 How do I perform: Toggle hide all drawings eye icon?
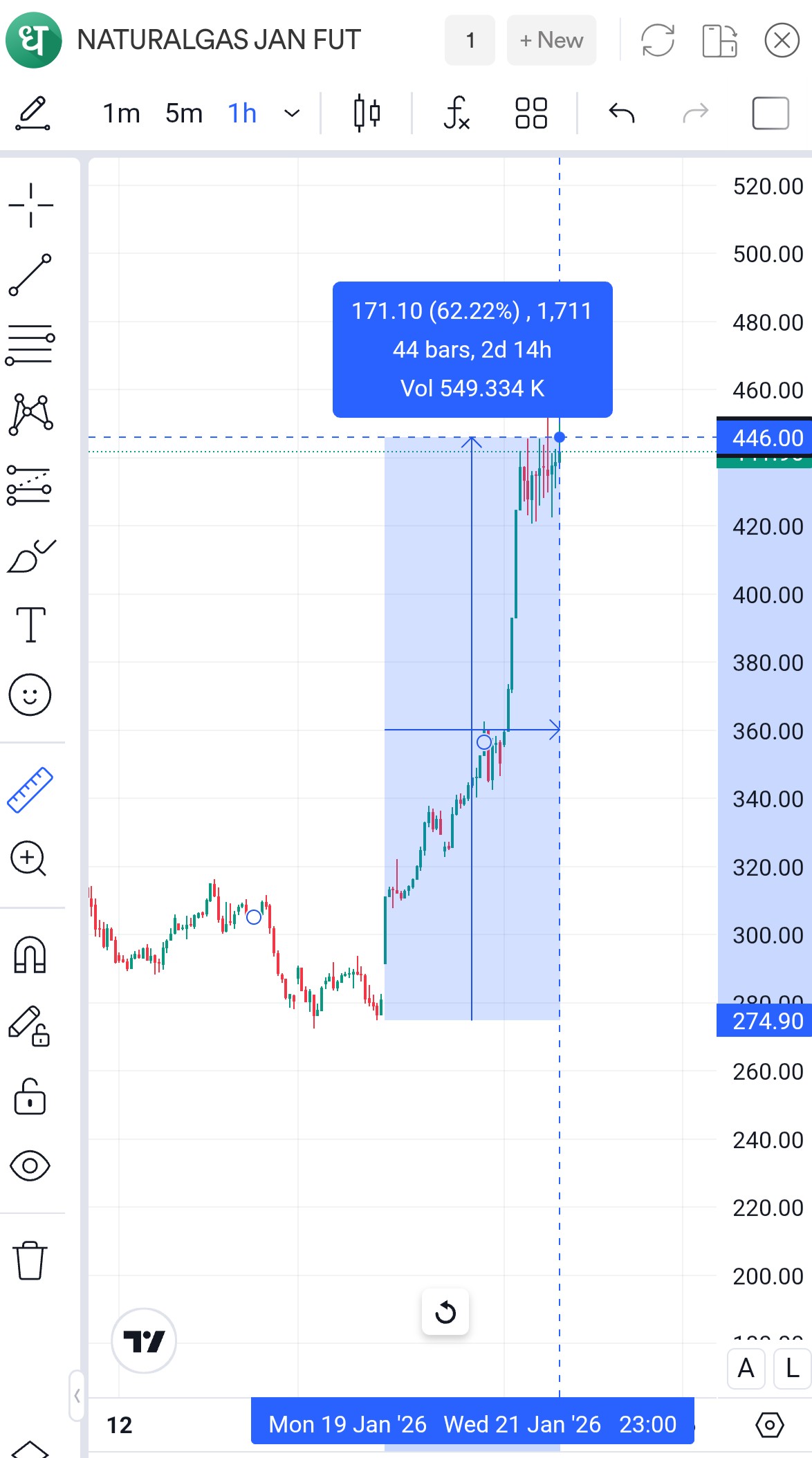coord(30,1166)
